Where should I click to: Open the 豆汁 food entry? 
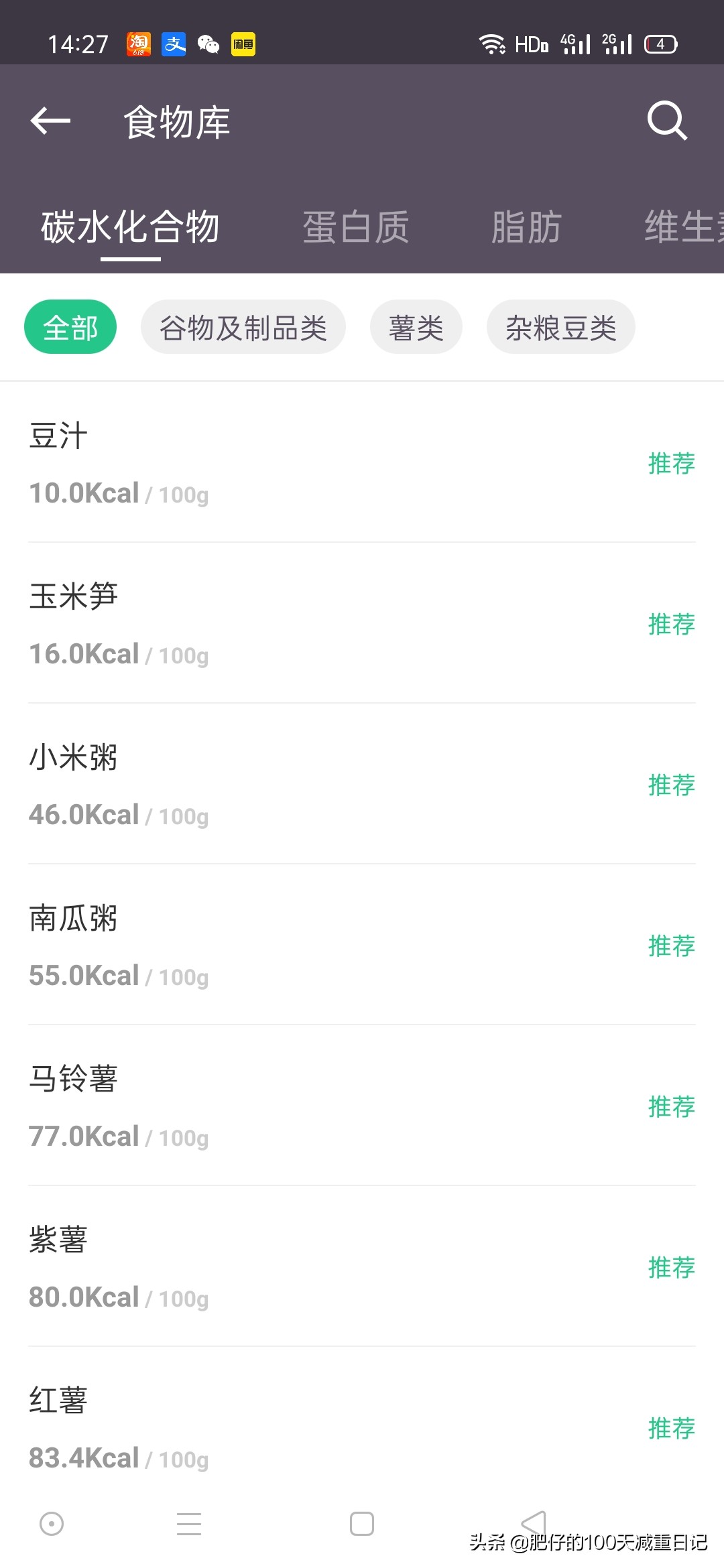coord(362,462)
